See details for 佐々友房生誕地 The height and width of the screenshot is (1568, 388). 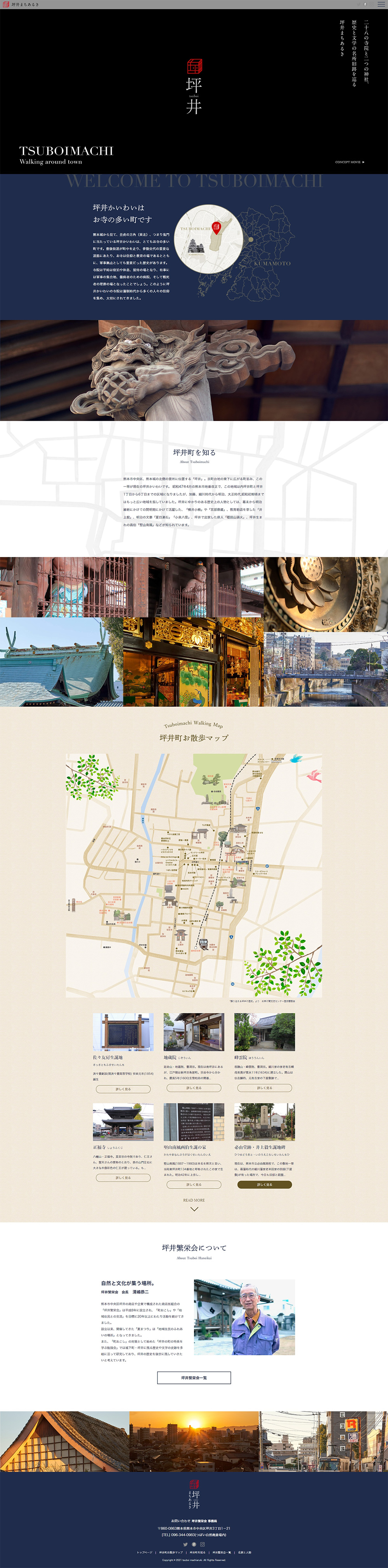[x=123, y=1089]
